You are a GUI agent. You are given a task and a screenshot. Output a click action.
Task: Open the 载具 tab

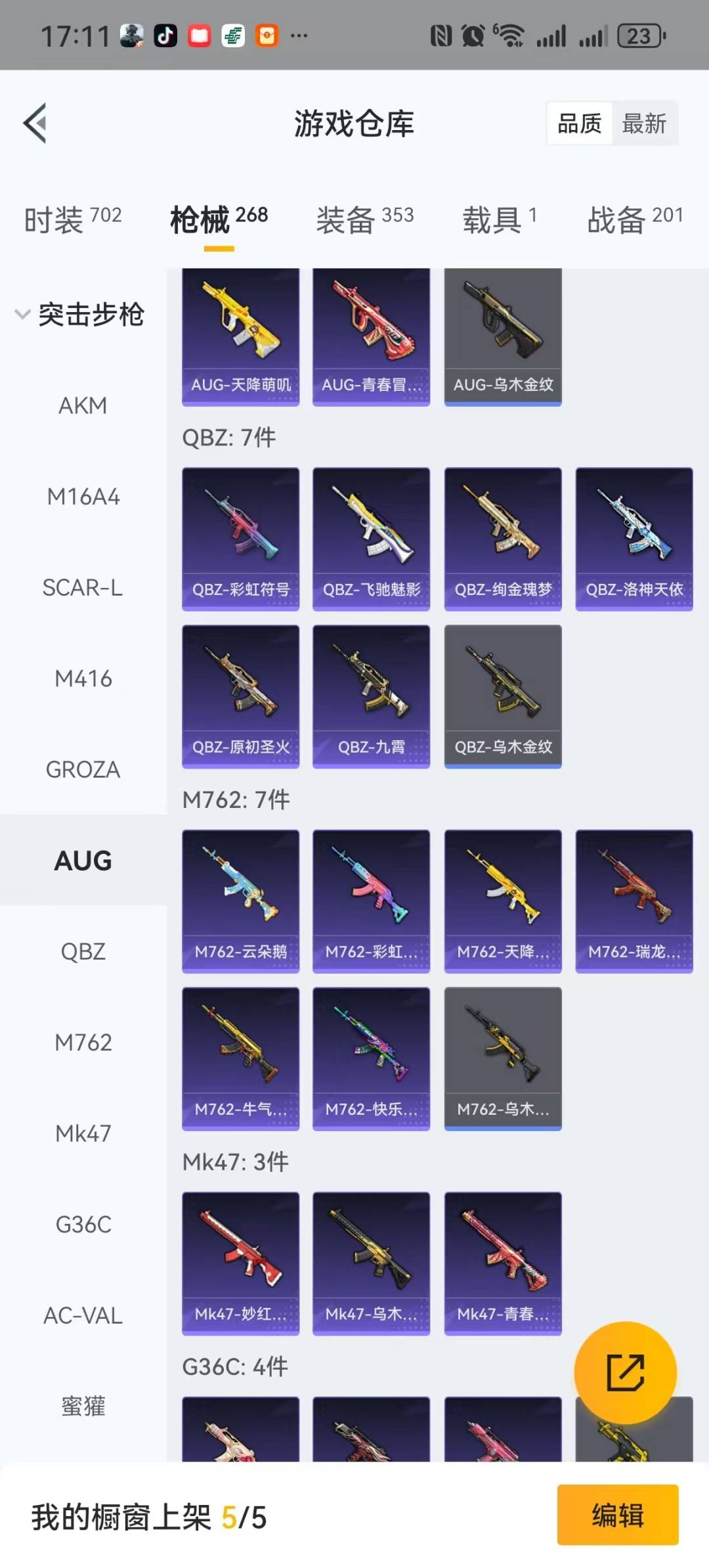coord(500,219)
